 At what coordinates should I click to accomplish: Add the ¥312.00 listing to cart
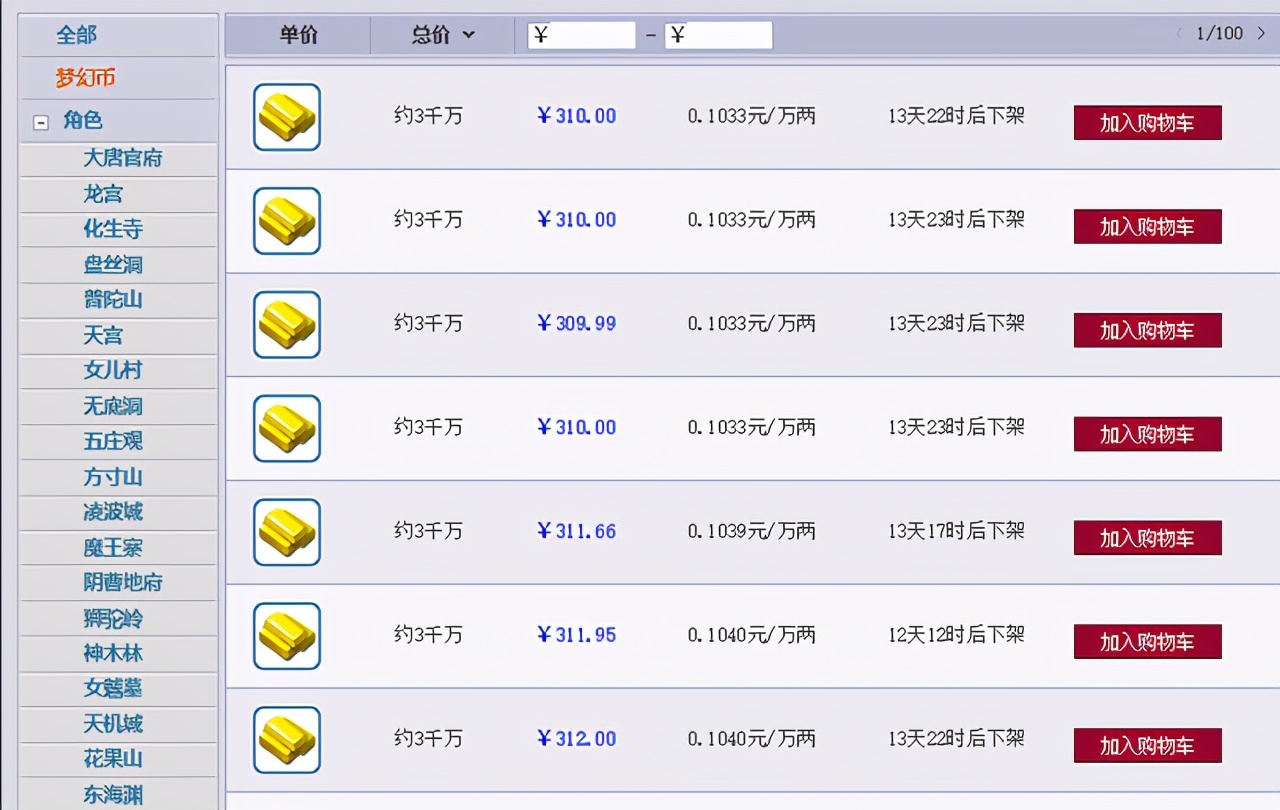1147,746
